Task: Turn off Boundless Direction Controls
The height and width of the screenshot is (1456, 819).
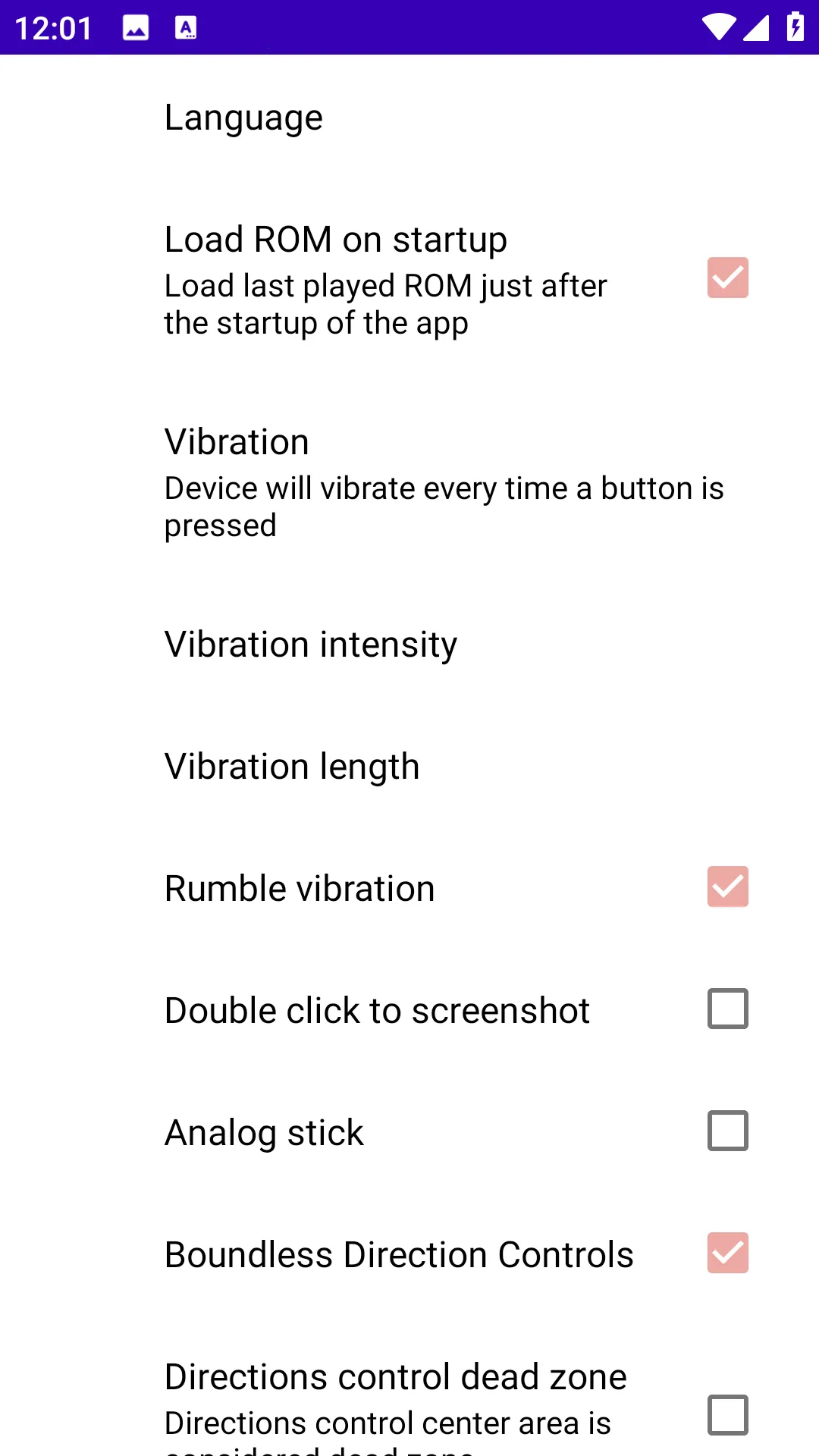Action: tap(727, 1253)
